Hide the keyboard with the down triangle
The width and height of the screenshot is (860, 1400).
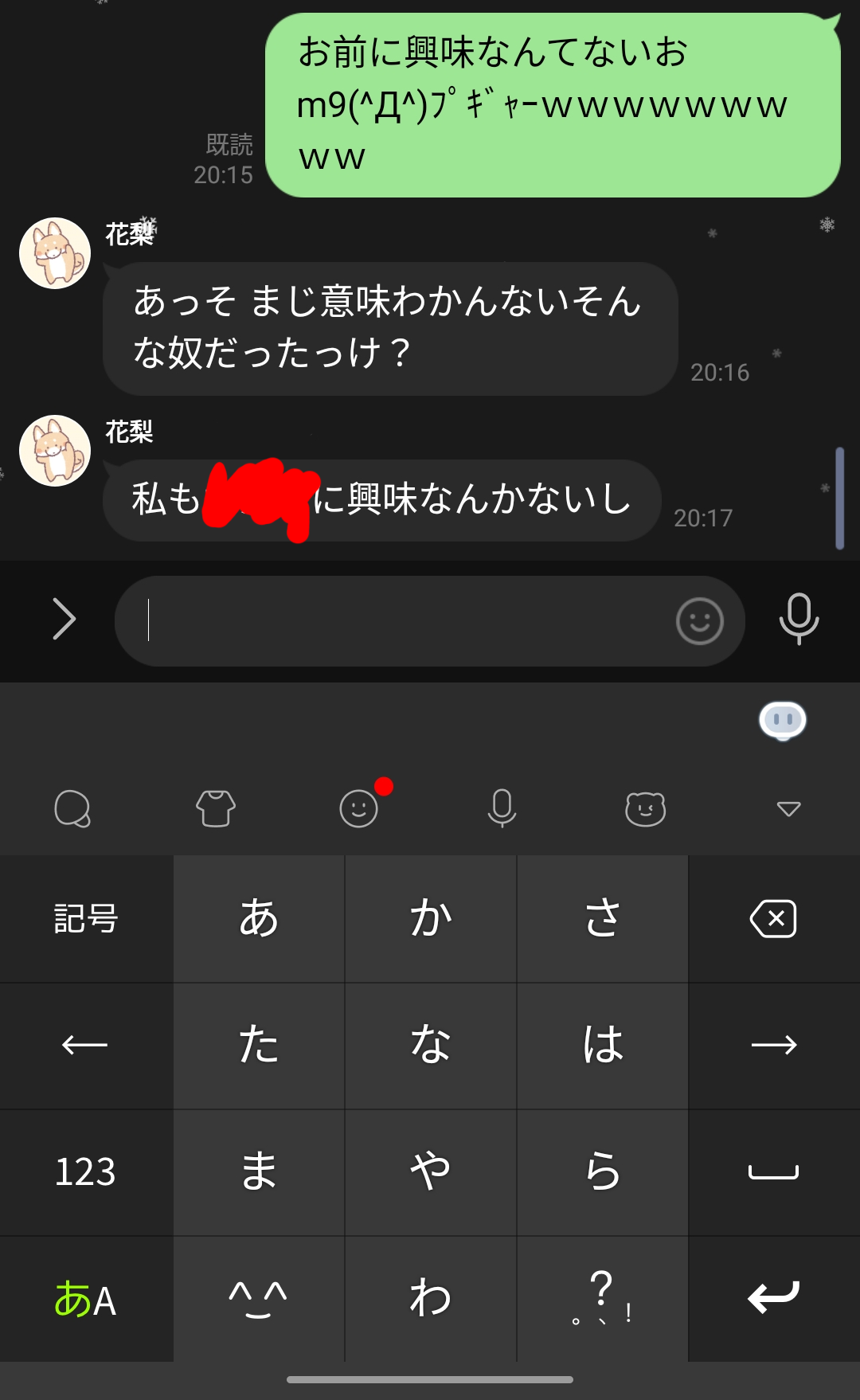(x=788, y=809)
